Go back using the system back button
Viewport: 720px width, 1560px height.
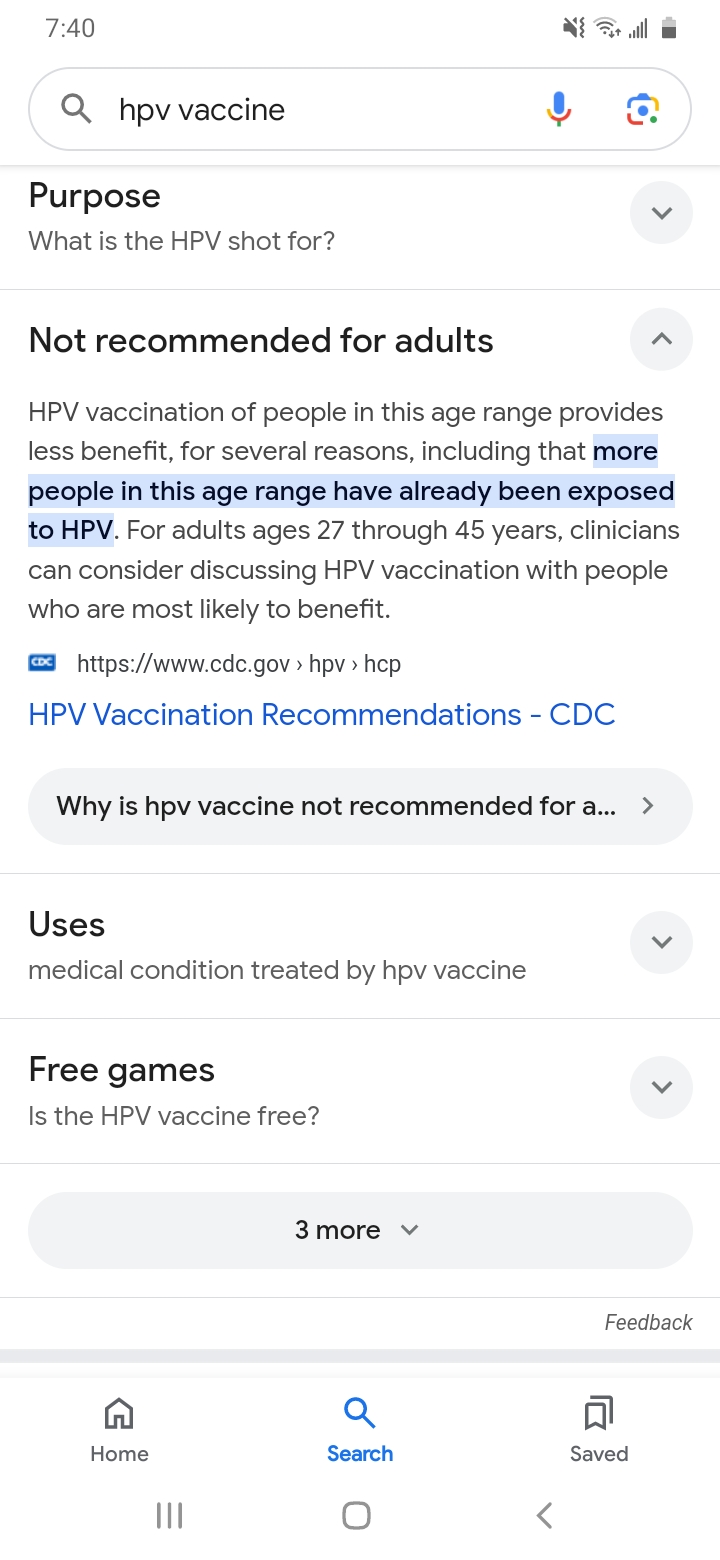tap(545, 1516)
